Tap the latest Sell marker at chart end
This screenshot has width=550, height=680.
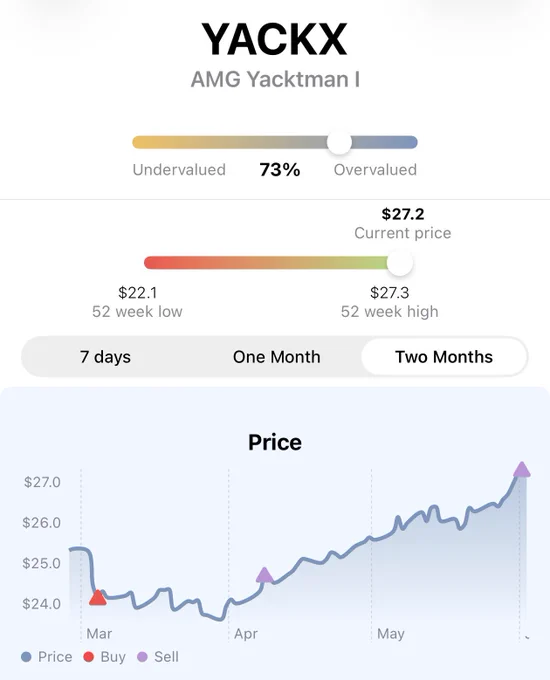[521, 470]
